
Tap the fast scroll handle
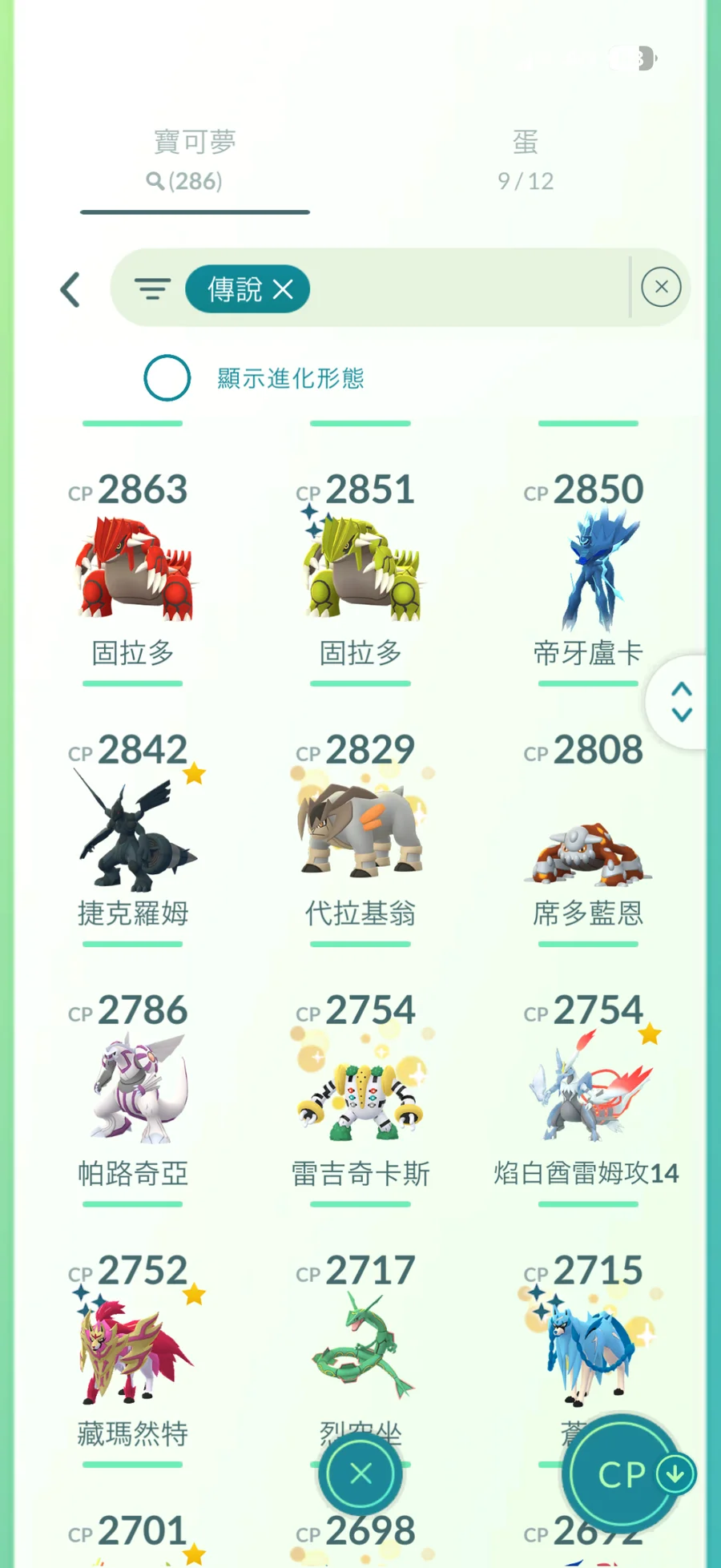coord(681,702)
